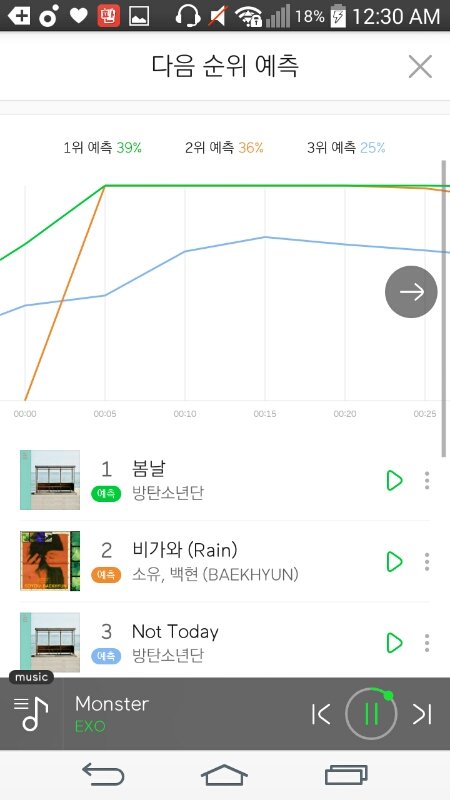Skip to the next track

point(422,714)
